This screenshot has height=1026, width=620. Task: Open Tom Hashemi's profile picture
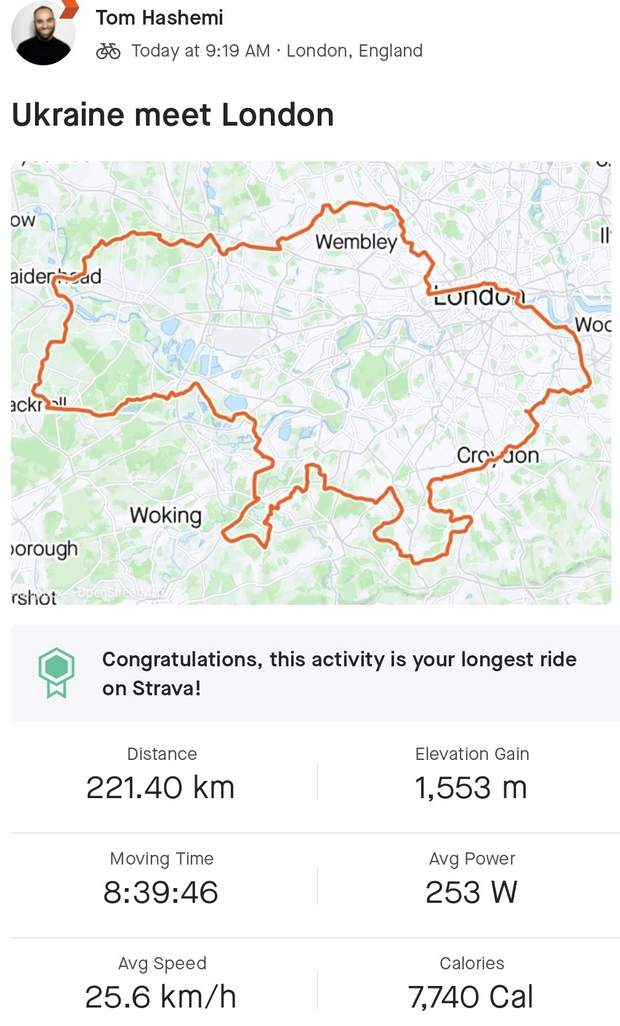(x=43, y=33)
